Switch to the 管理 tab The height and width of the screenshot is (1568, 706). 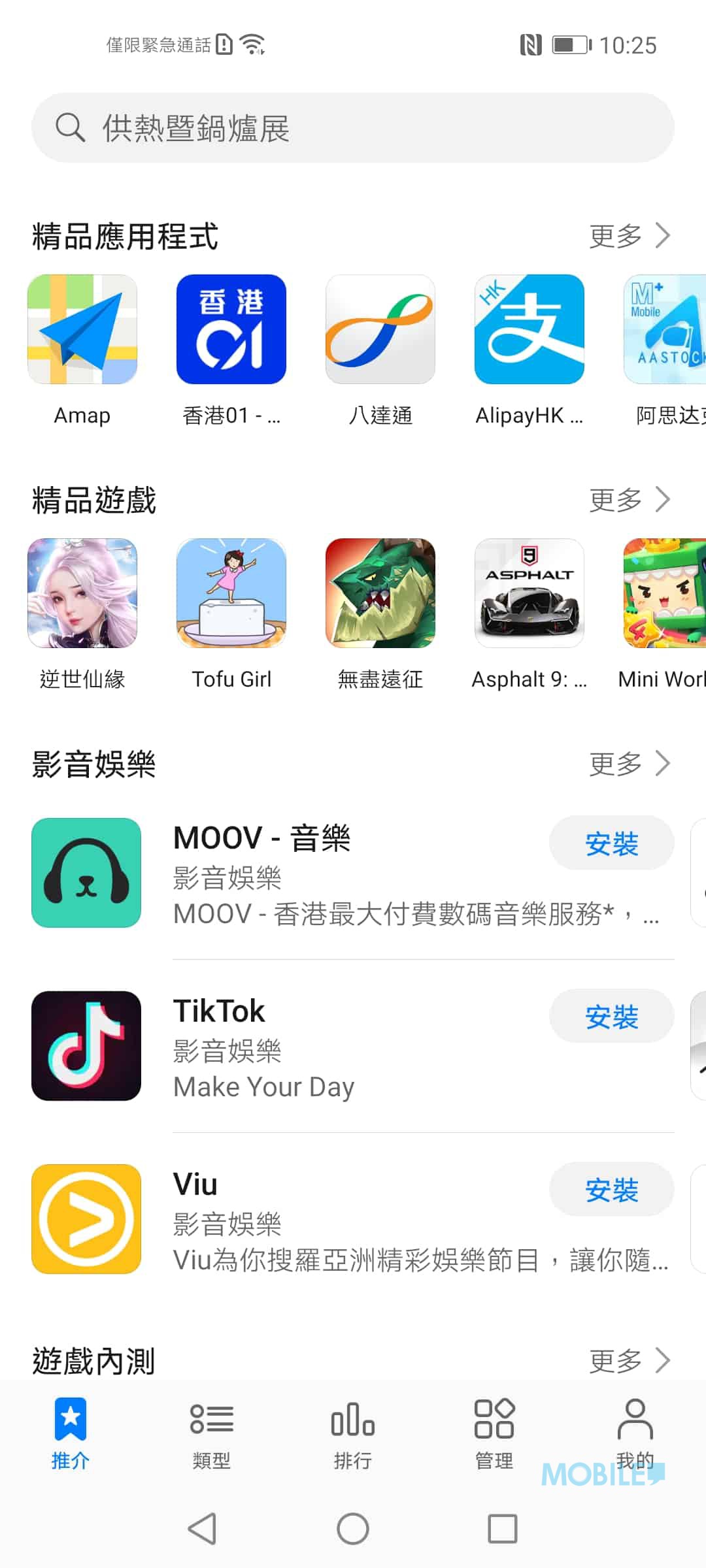pos(494,1433)
